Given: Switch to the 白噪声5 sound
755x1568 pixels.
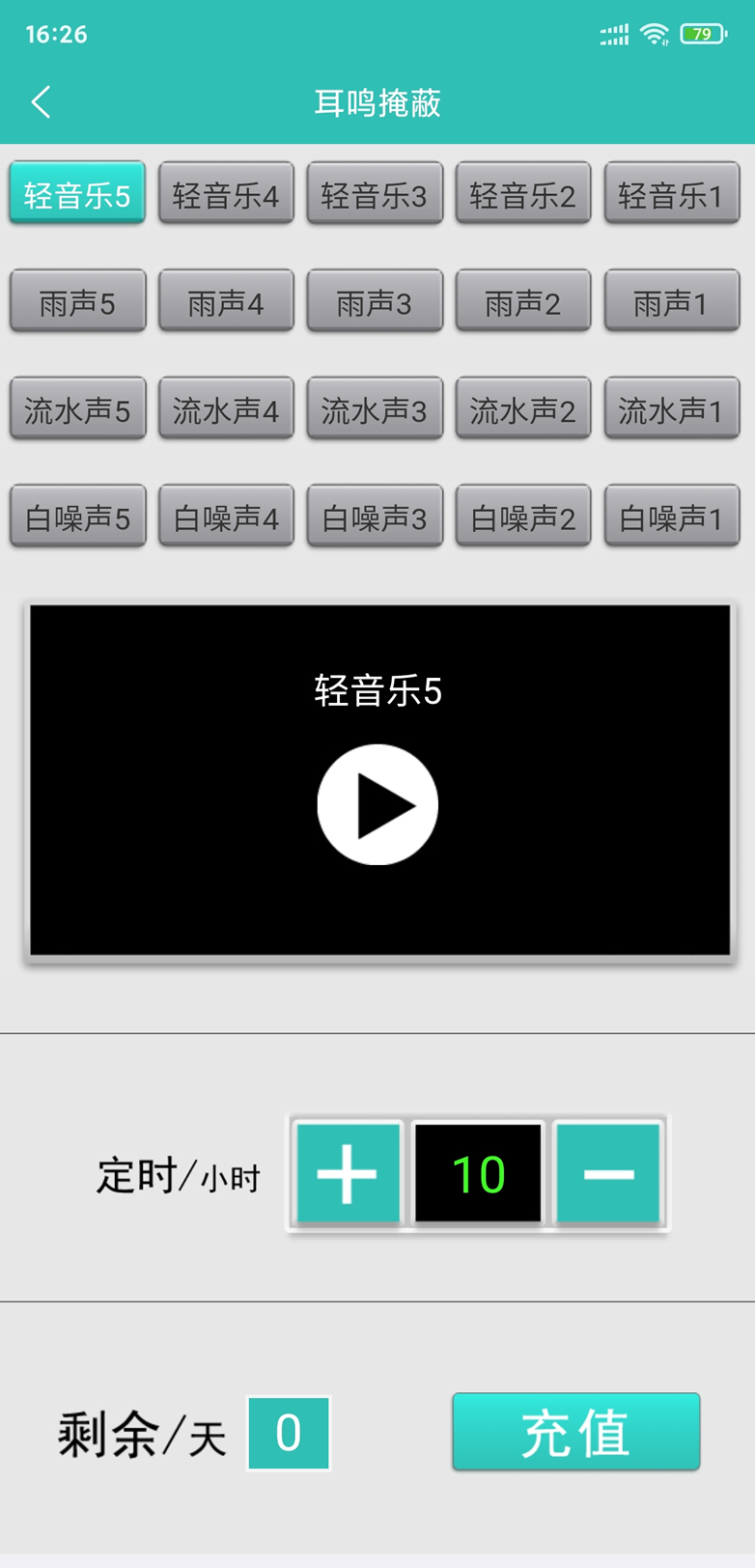Looking at the screenshot, I should 77,518.
